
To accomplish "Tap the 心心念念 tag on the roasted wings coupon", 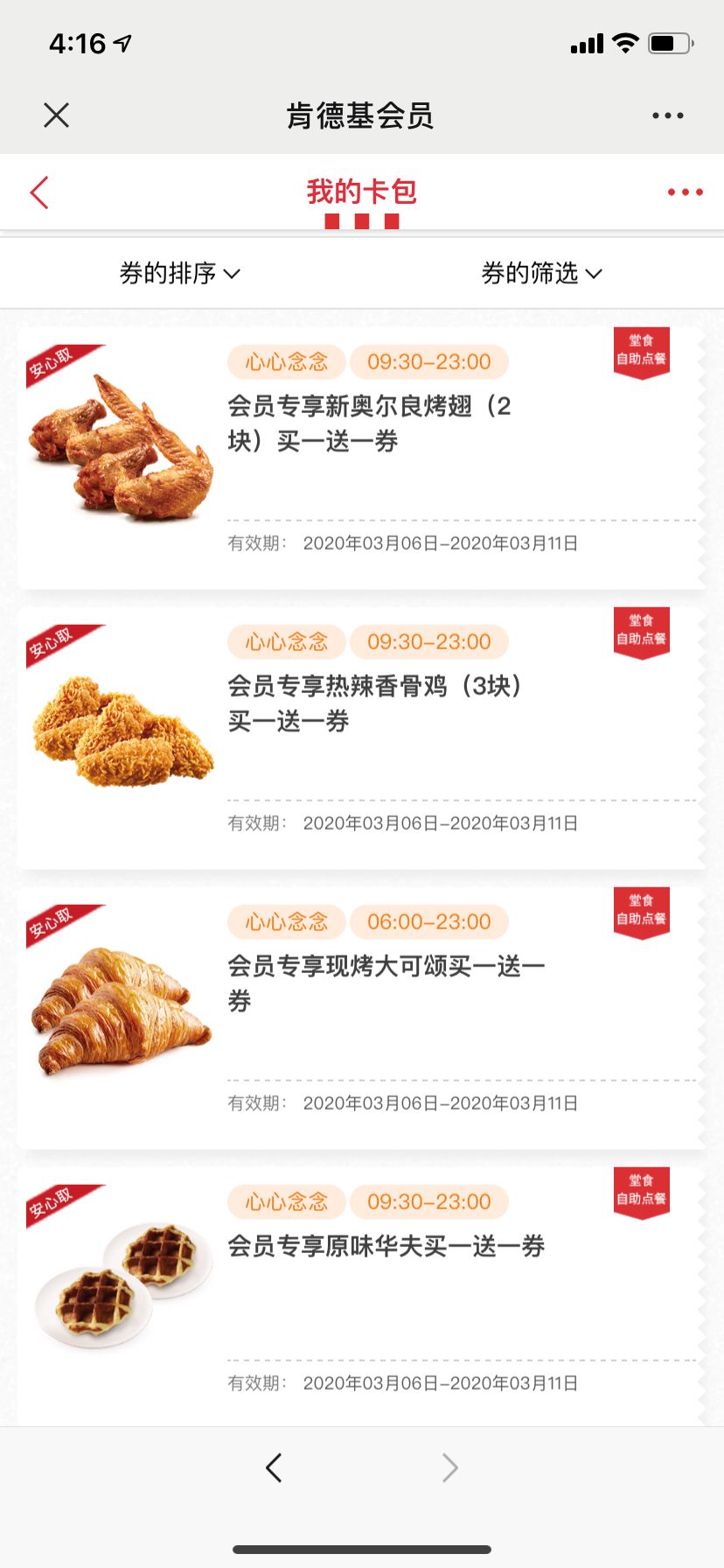I will point(286,361).
